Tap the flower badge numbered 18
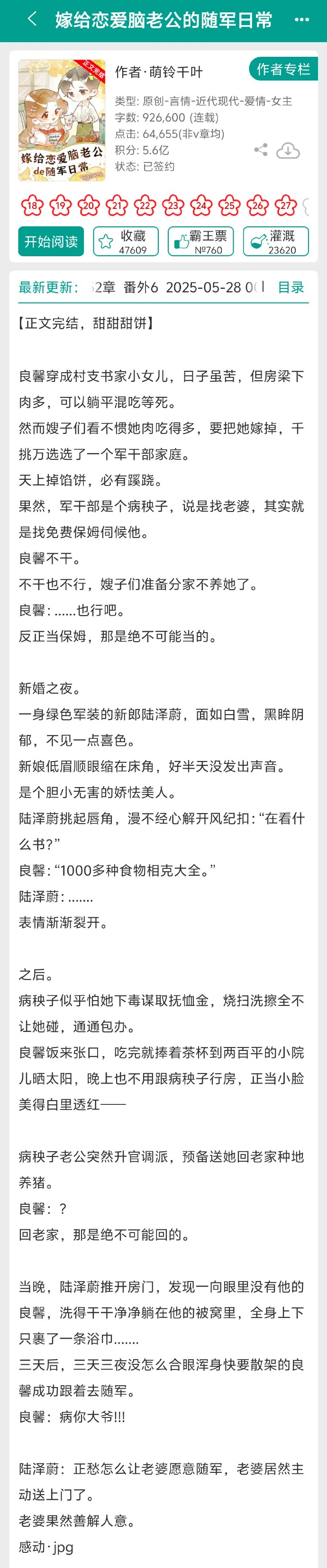Viewport: 327px width, 1568px height. [x=32, y=206]
